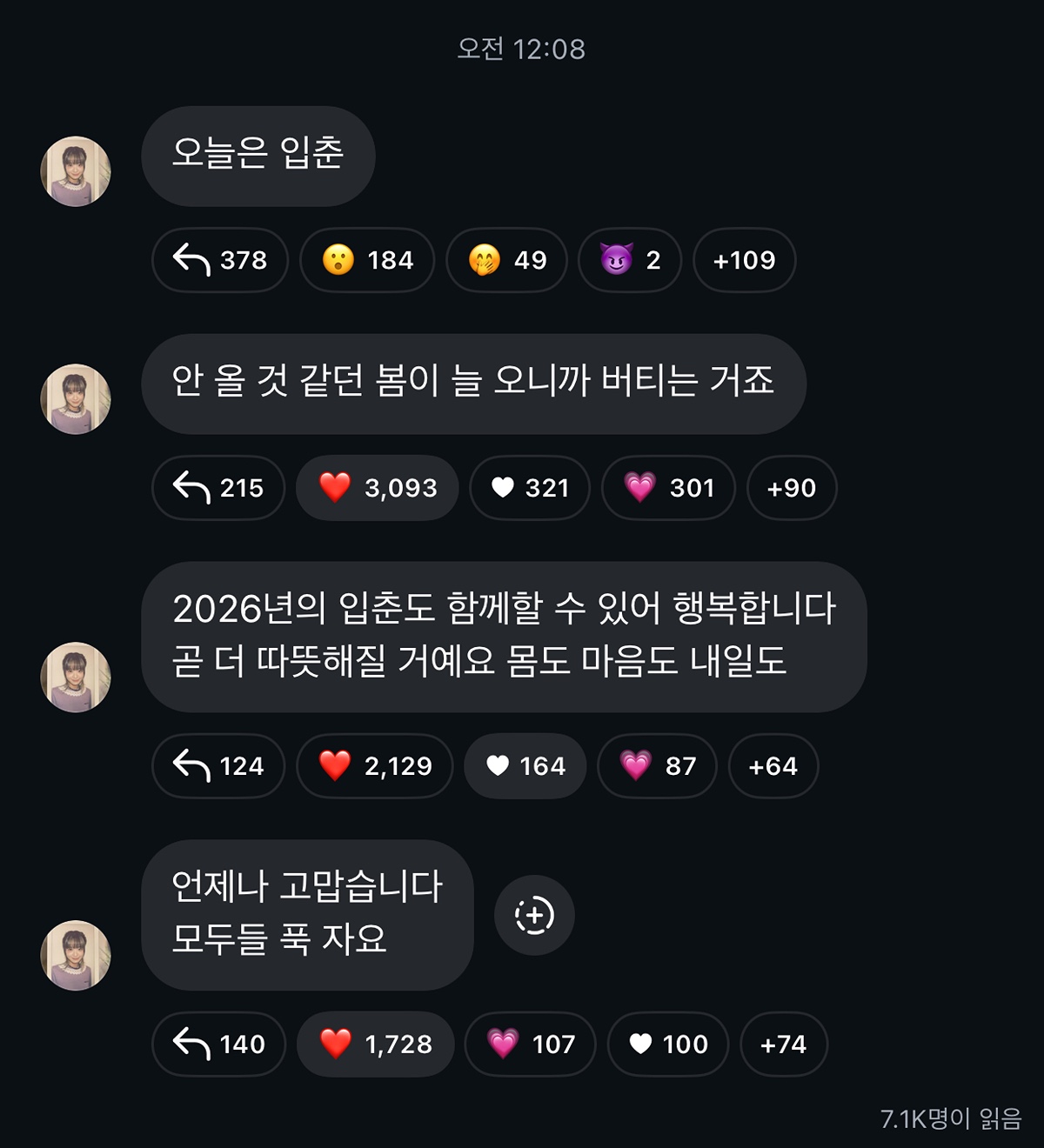Expand the +74 more reactions chip
Viewport: 1044px width, 1148px height.
point(783,1045)
